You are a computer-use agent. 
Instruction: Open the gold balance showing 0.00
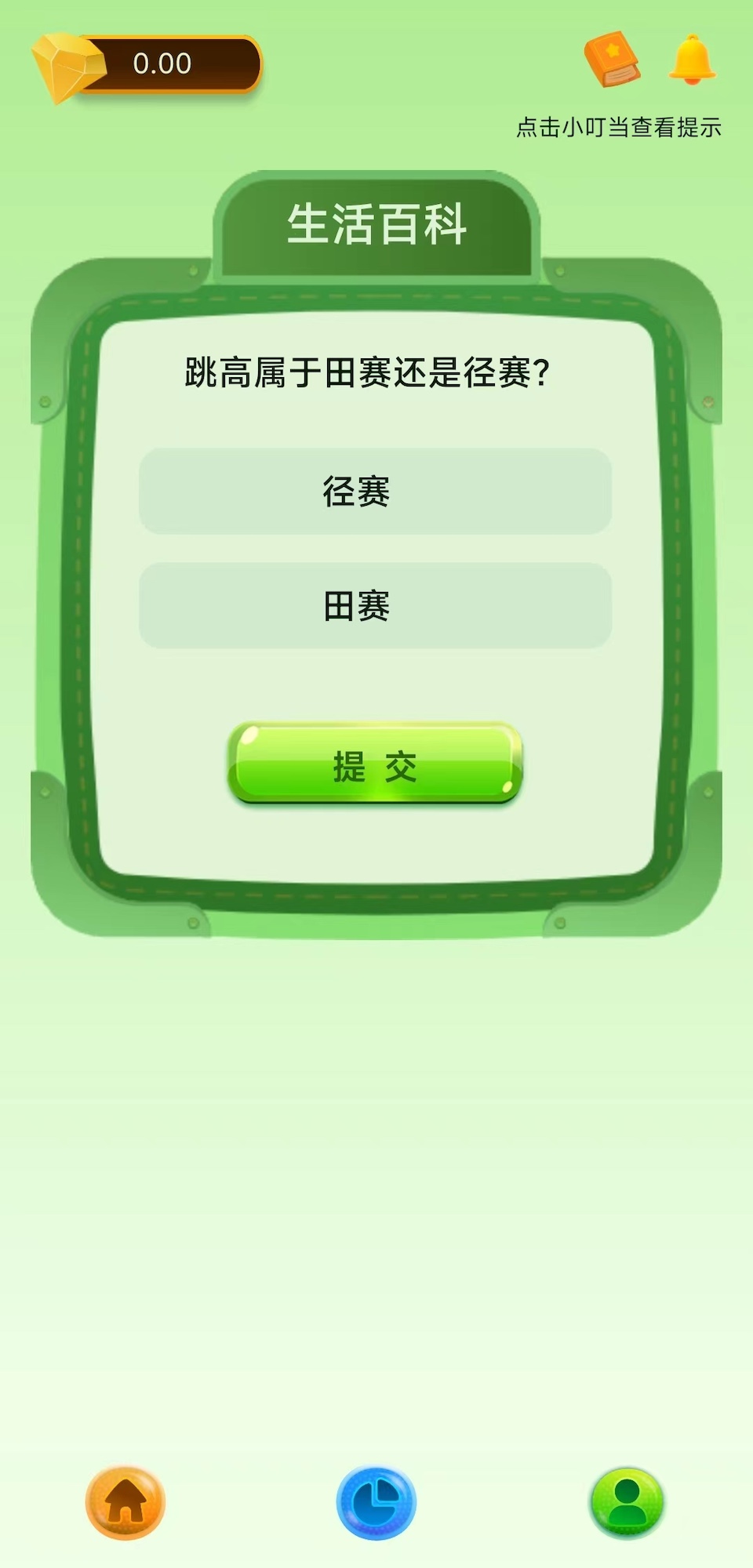coord(149,64)
